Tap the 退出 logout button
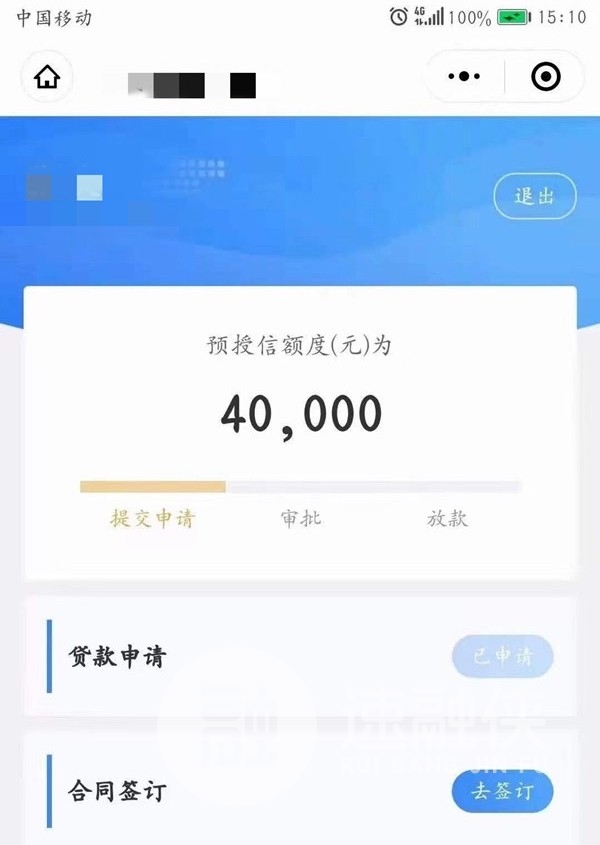This screenshot has width=600, height=845. click(535, 196)
